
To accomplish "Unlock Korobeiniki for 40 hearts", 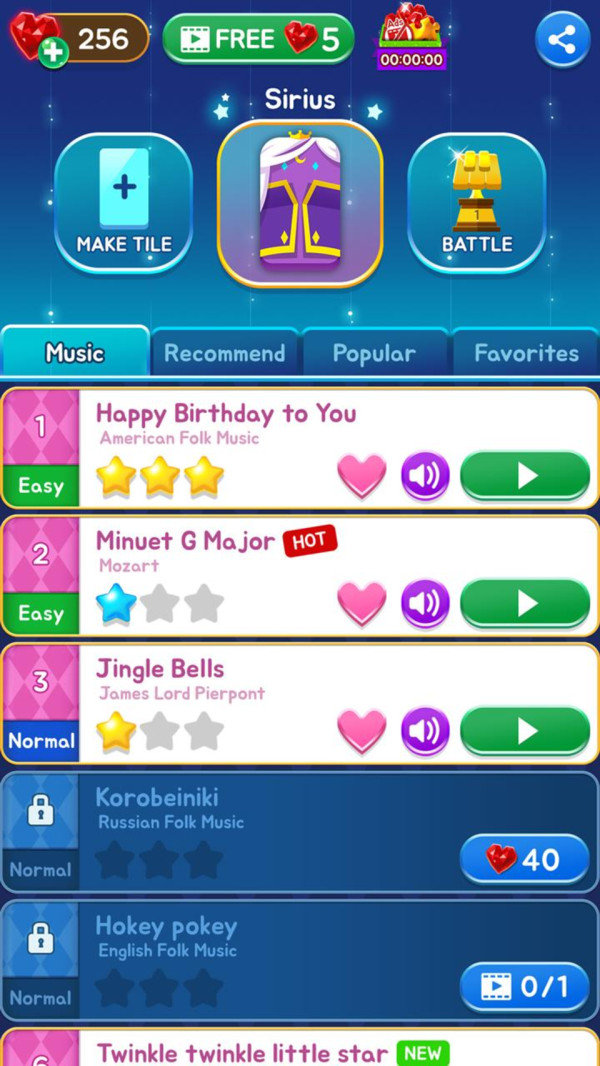I will tap(525, 859).
